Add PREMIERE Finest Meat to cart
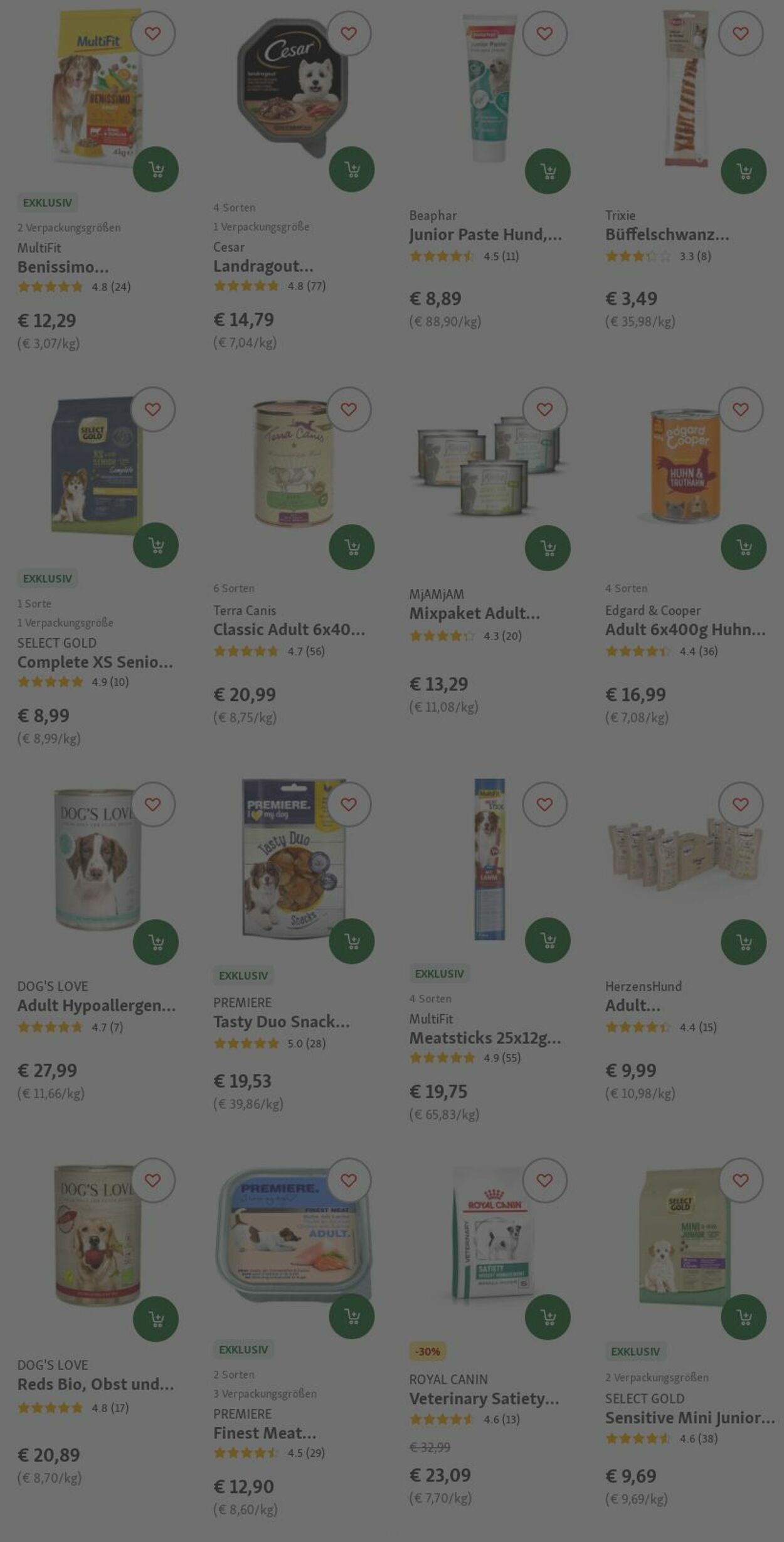This screenshot has width=784, height=1542. pos(351,1315)
